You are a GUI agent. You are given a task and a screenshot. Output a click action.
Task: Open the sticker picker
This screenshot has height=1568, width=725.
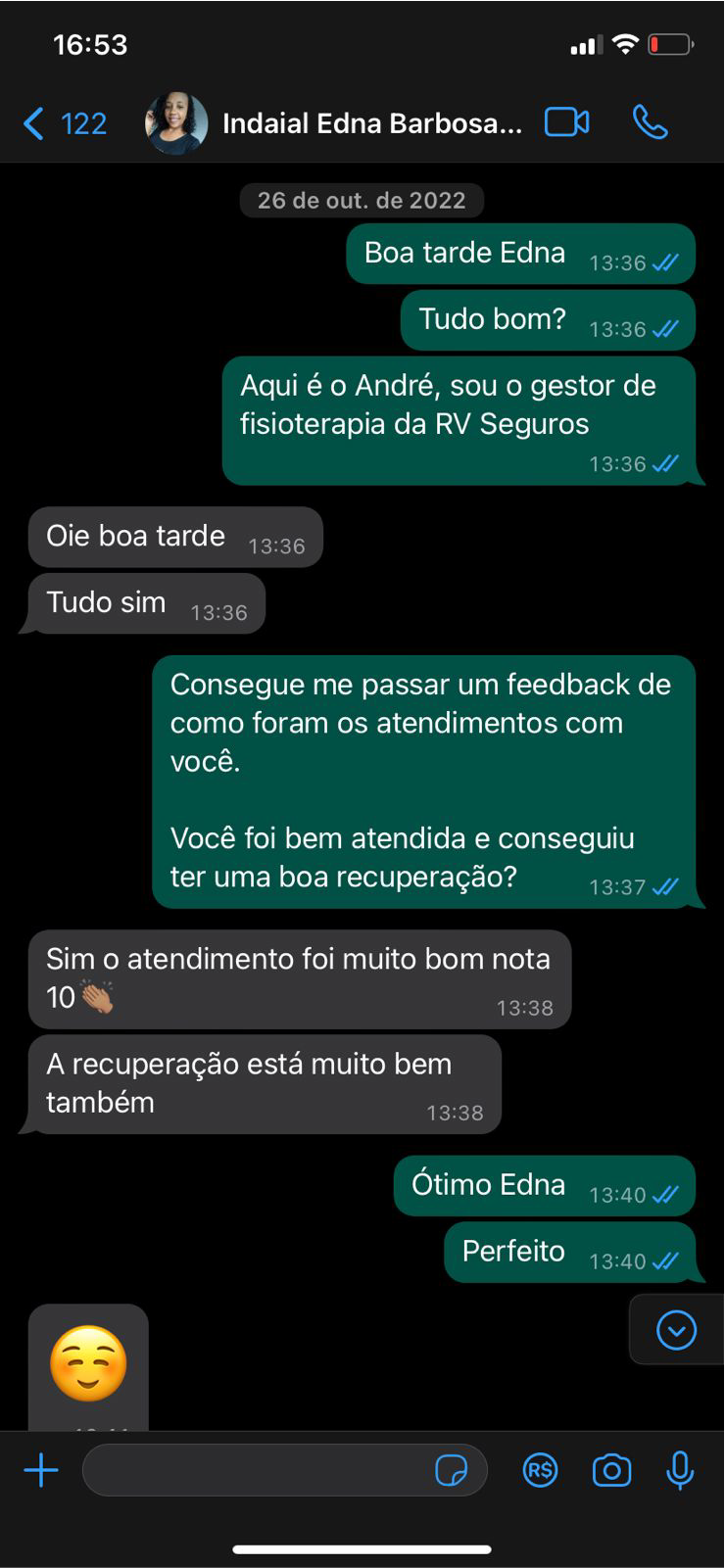(x=451, y=1470)
